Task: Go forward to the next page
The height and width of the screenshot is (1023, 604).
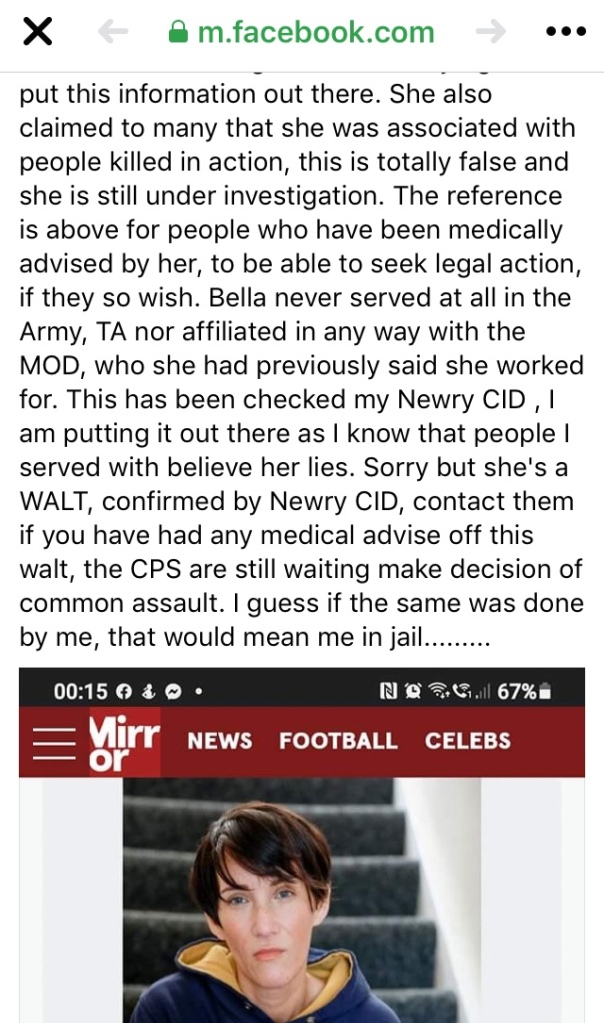Action: click(x=491, y=32)
